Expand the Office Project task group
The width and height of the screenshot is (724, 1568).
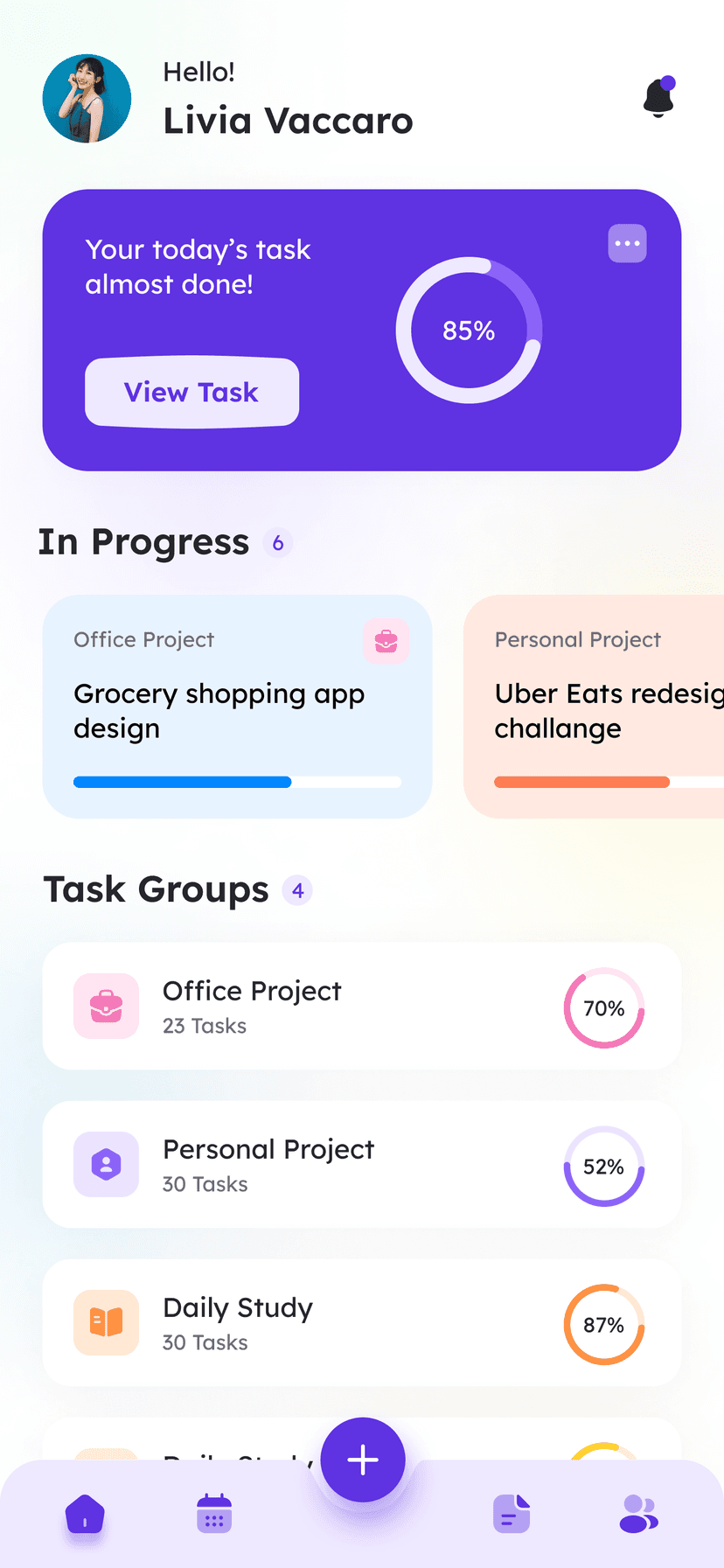pos(362,1006)
